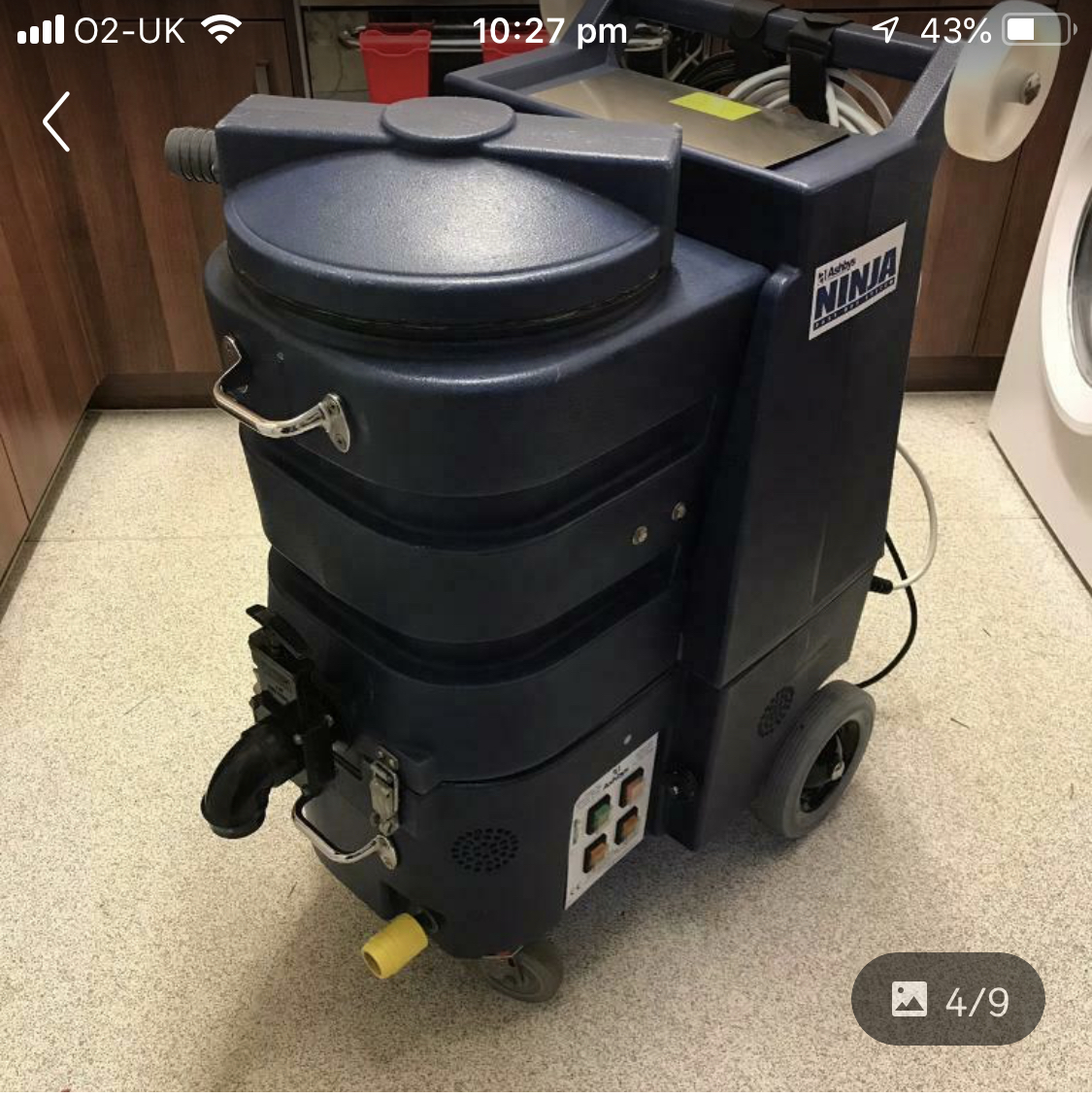Go back using the top-left arrow
1092x1097 pixels.
point(57,122)
